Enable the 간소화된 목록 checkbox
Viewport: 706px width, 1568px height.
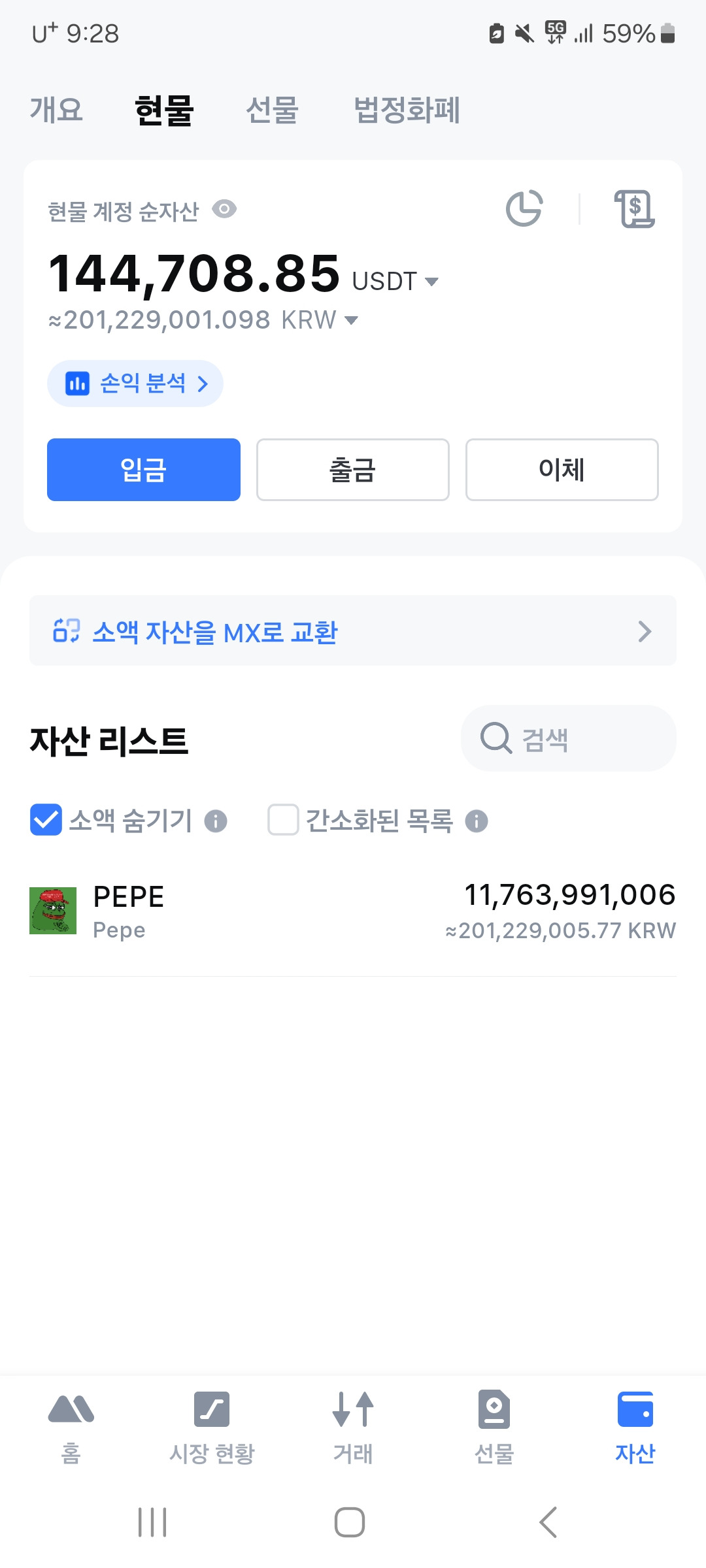[x=282, y=820]
